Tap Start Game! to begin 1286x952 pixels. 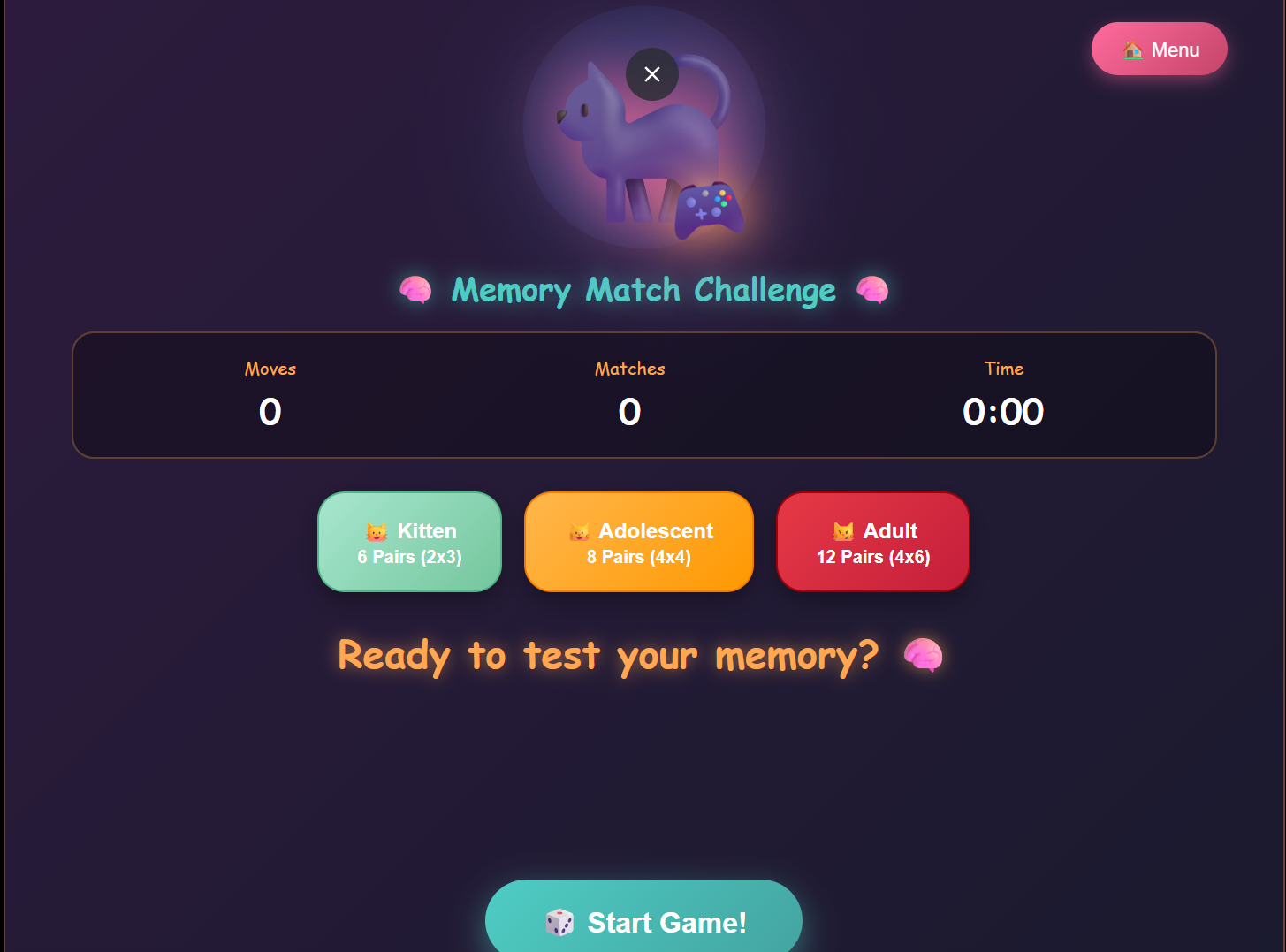click(x=643, y=921)
